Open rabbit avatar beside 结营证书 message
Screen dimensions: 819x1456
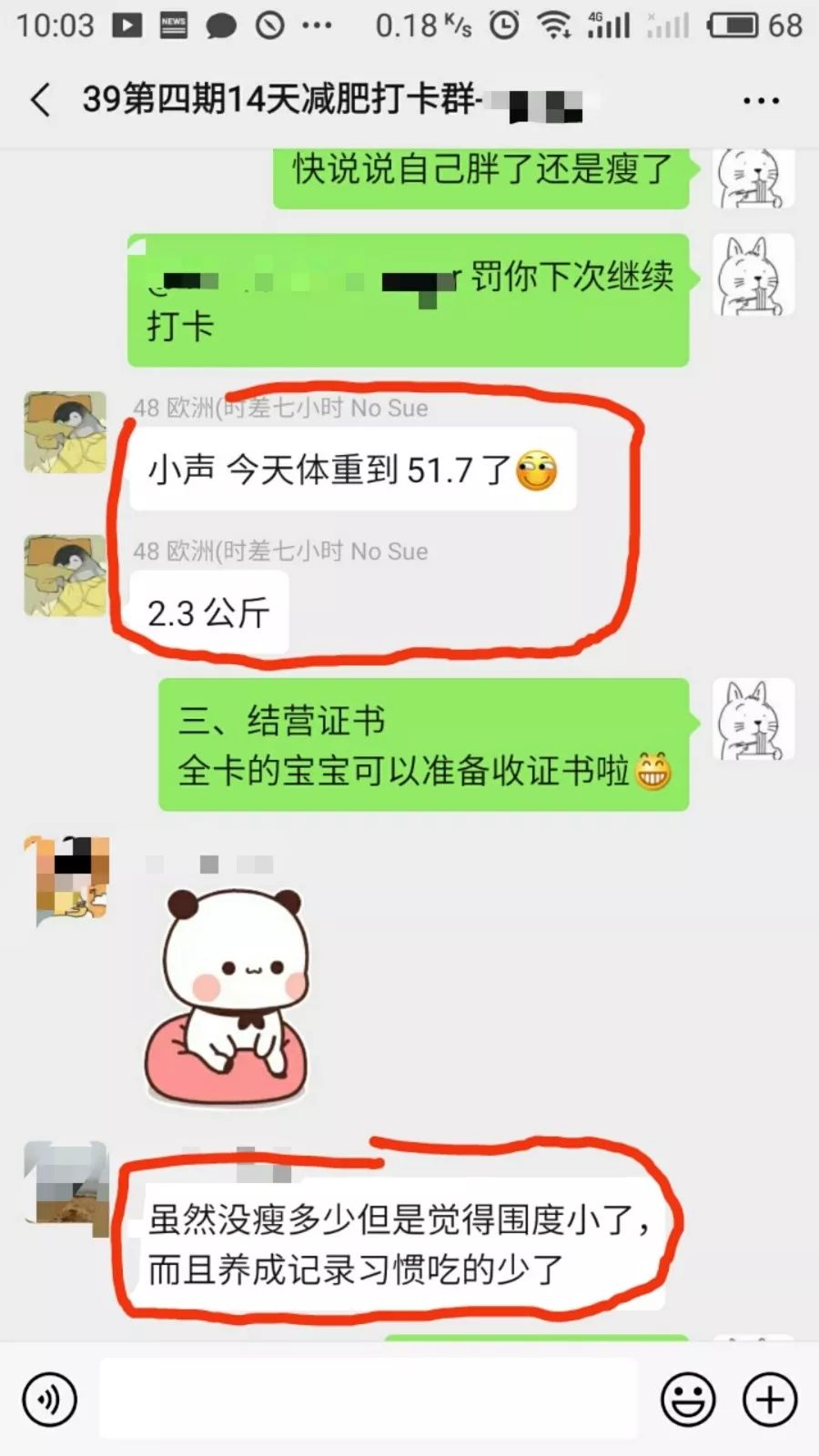[753, 719]
